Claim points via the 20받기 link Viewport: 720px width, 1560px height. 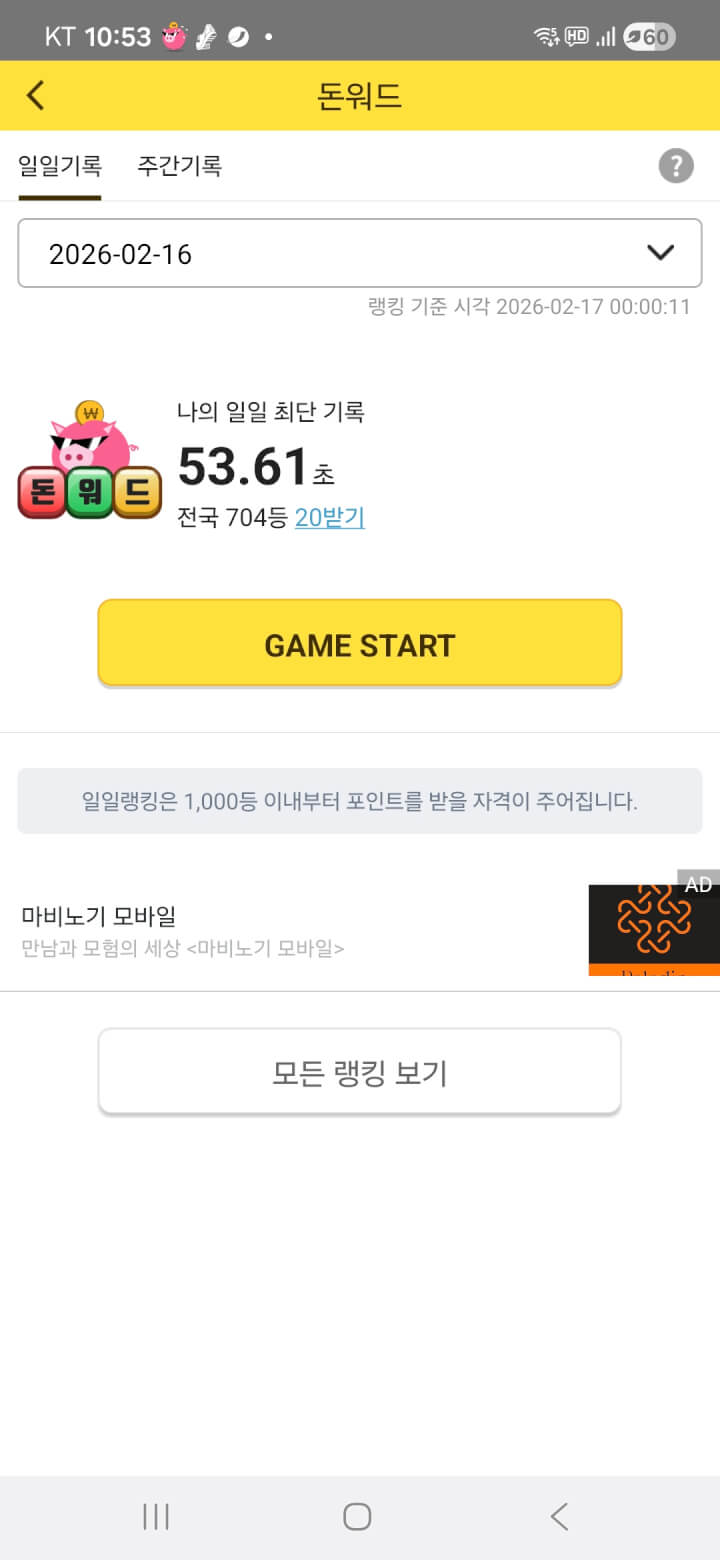pyautogui.click(x=329, y=518)
